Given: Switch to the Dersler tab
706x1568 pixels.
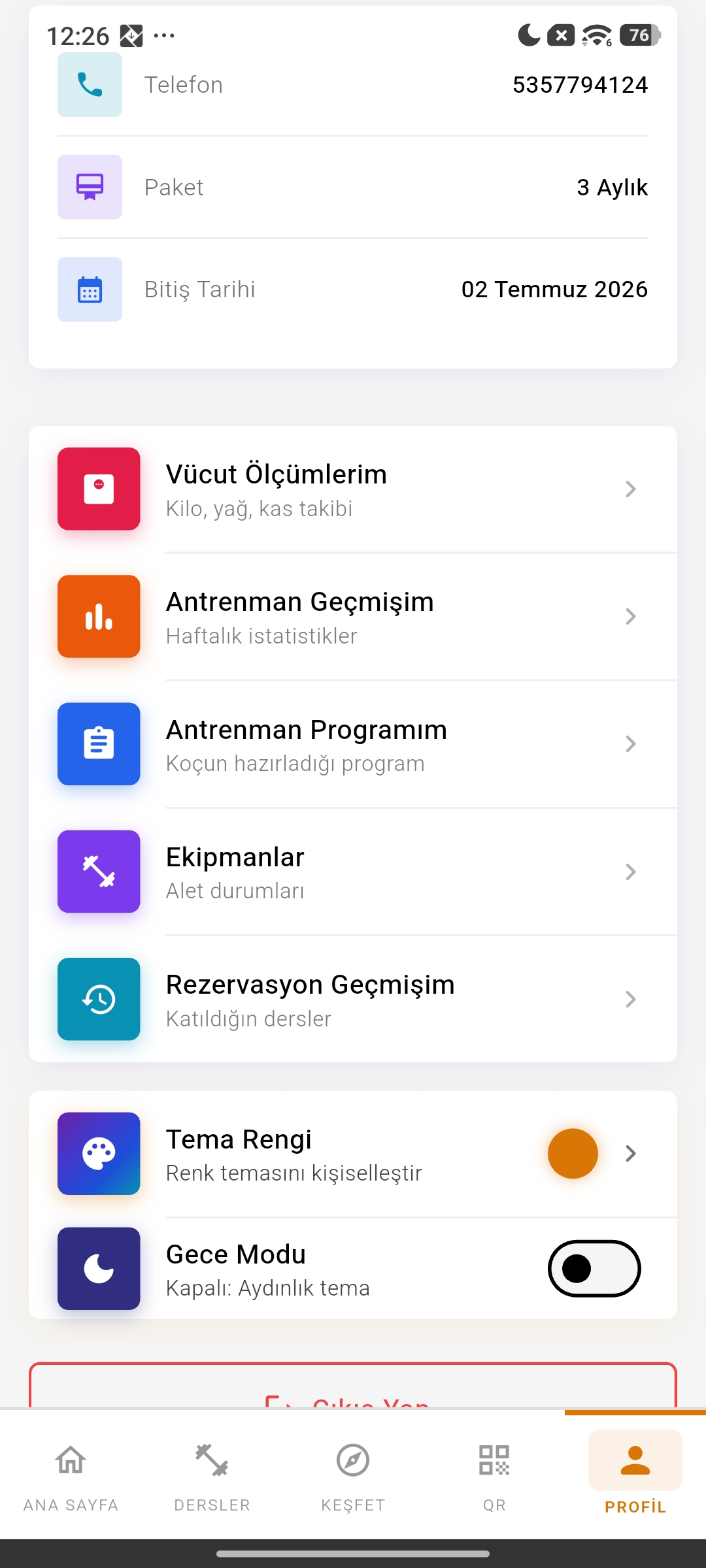Looking at the screenshot, I should [212, 1477].
